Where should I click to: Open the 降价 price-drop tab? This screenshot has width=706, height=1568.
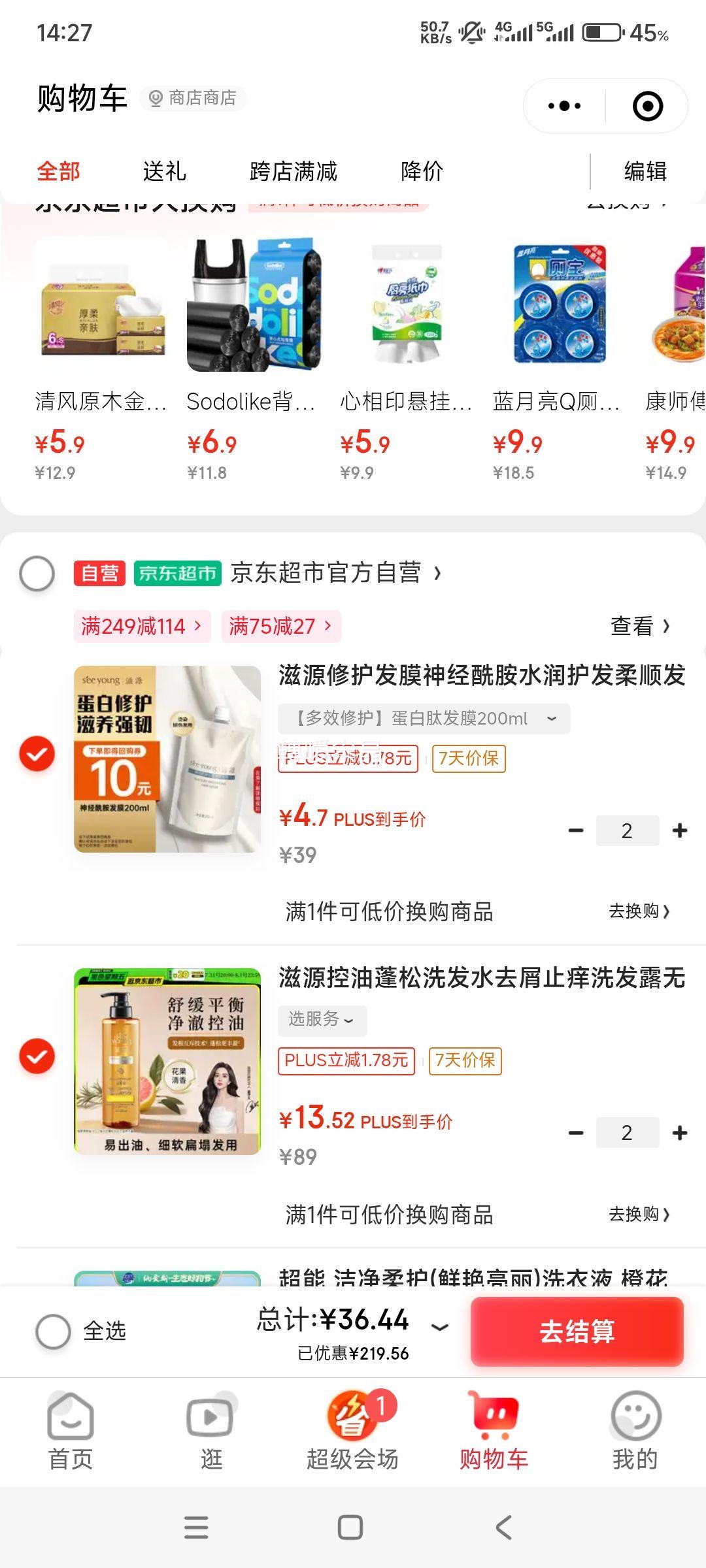click(x=422, y=172)
